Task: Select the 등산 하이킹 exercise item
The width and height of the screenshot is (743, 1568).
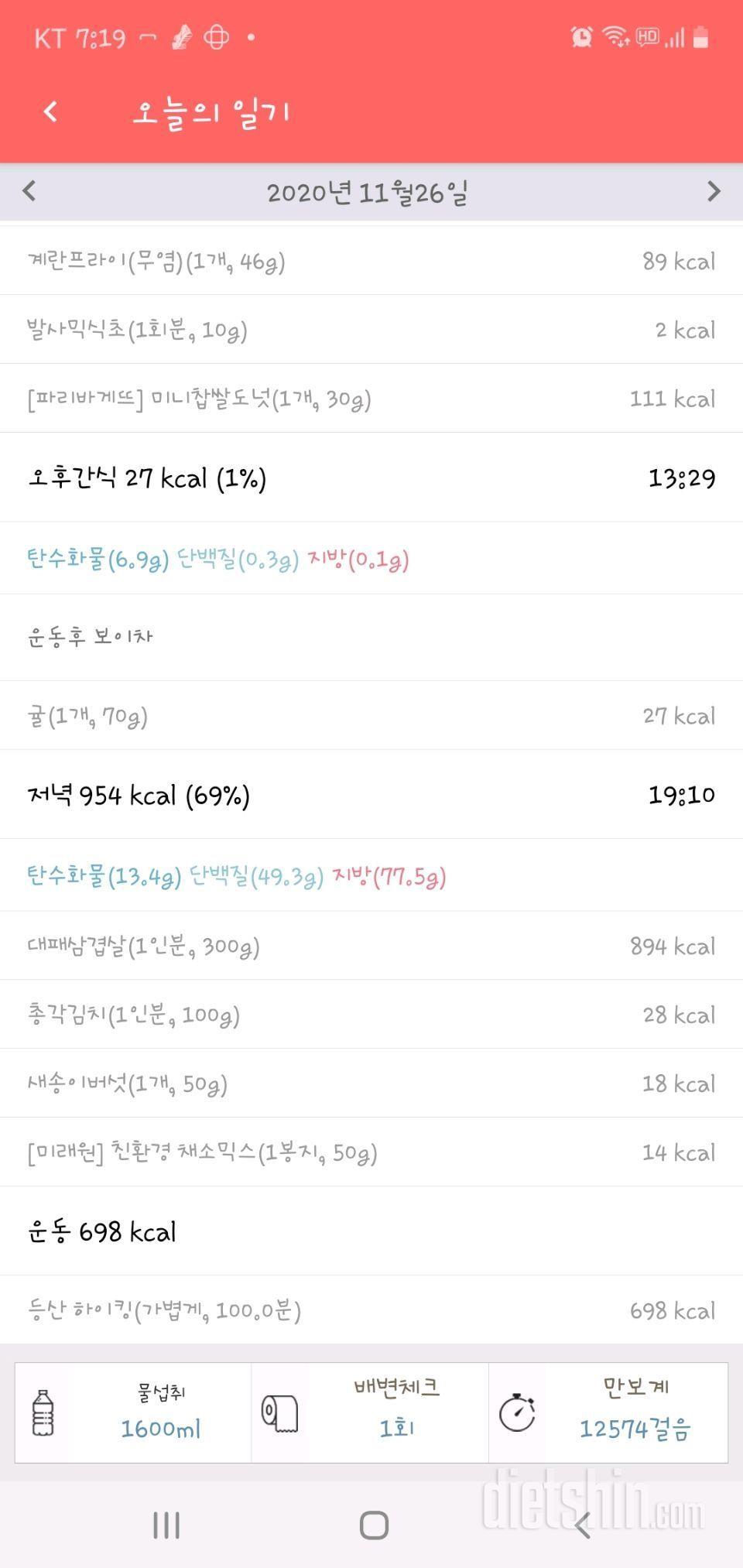Action: pos(371,1311)
